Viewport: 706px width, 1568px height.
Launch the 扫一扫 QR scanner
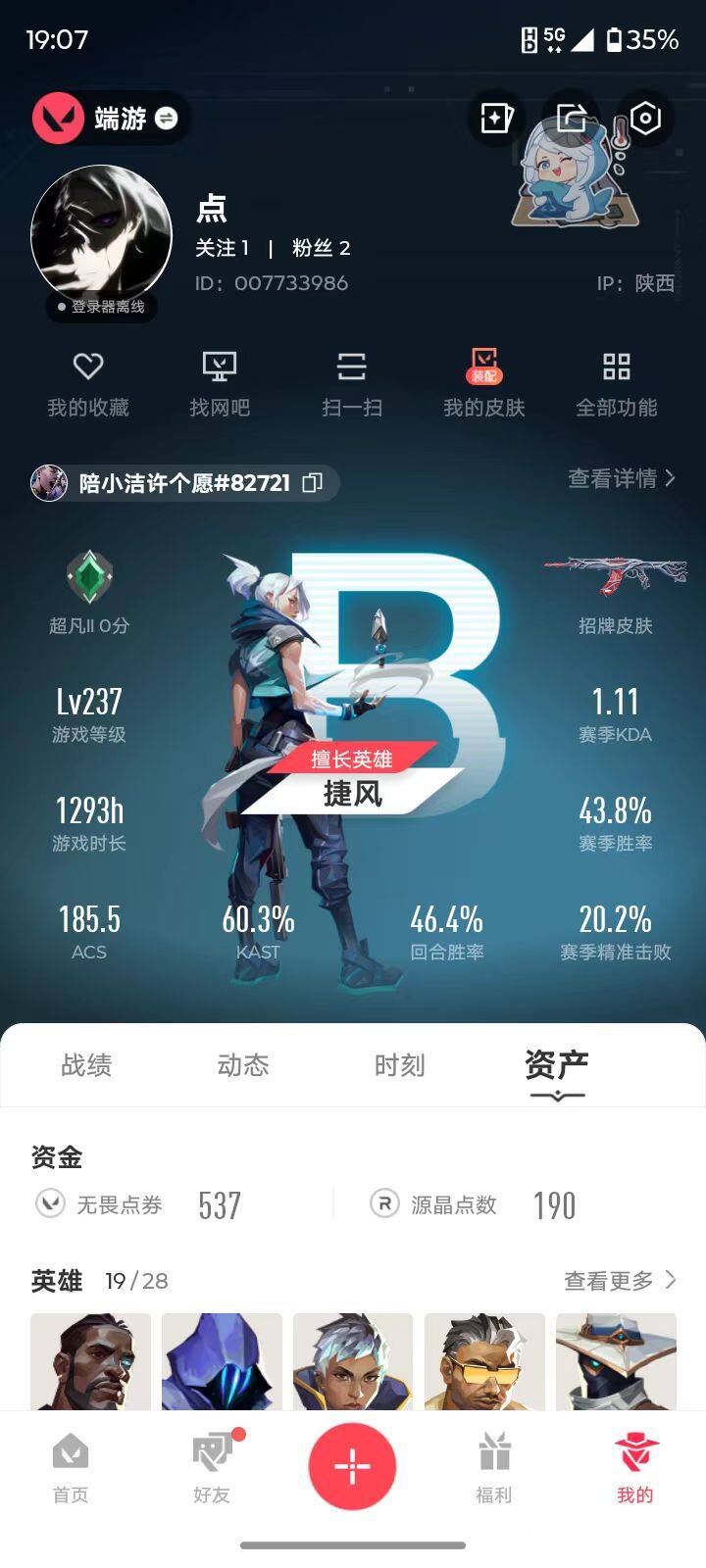pyautogui.click(x=353, y=382)
